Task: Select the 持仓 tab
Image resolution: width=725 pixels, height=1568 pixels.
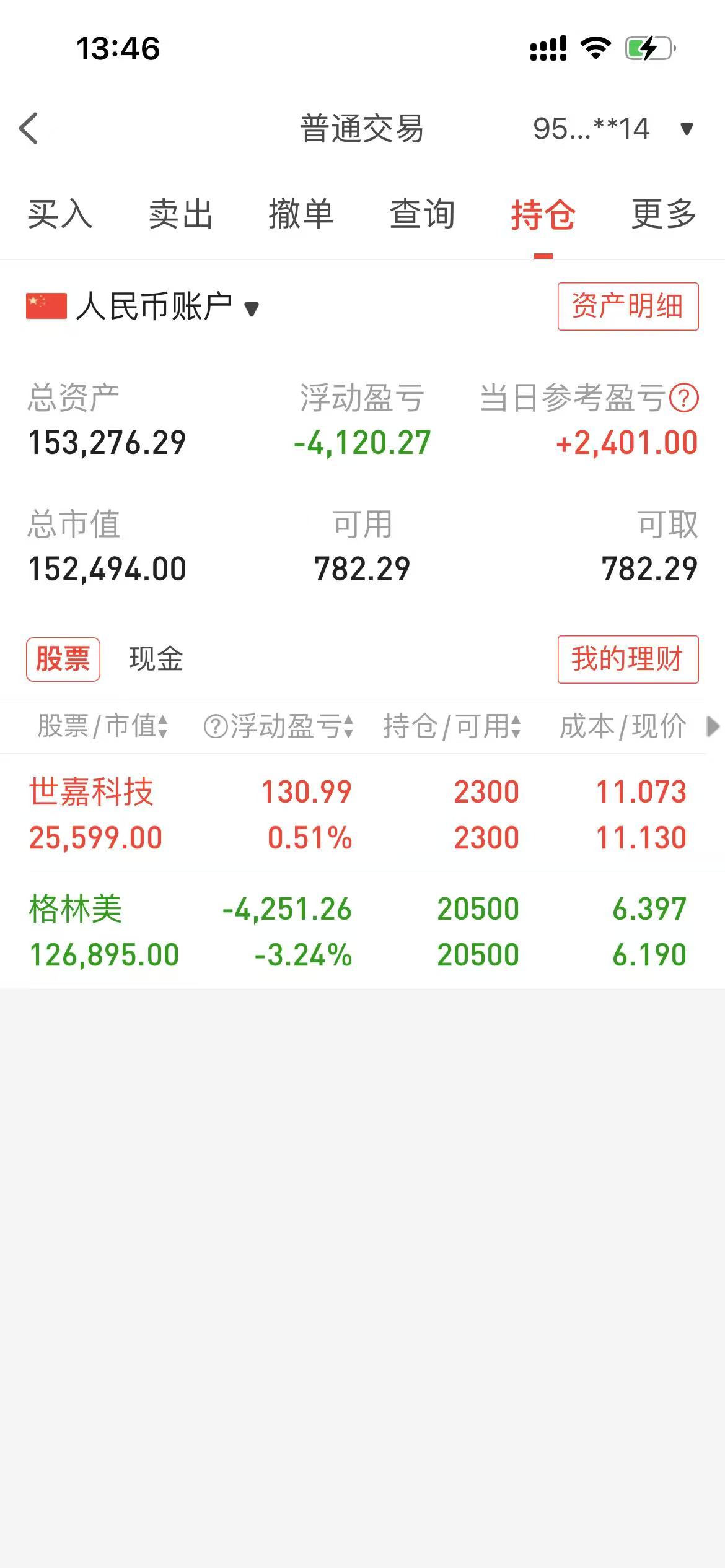Action: [543, 214]
